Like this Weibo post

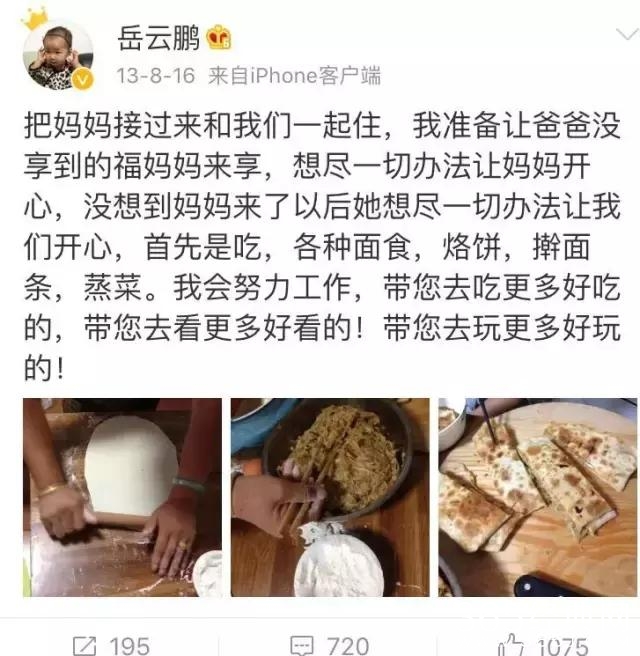[x=543, y=645]
